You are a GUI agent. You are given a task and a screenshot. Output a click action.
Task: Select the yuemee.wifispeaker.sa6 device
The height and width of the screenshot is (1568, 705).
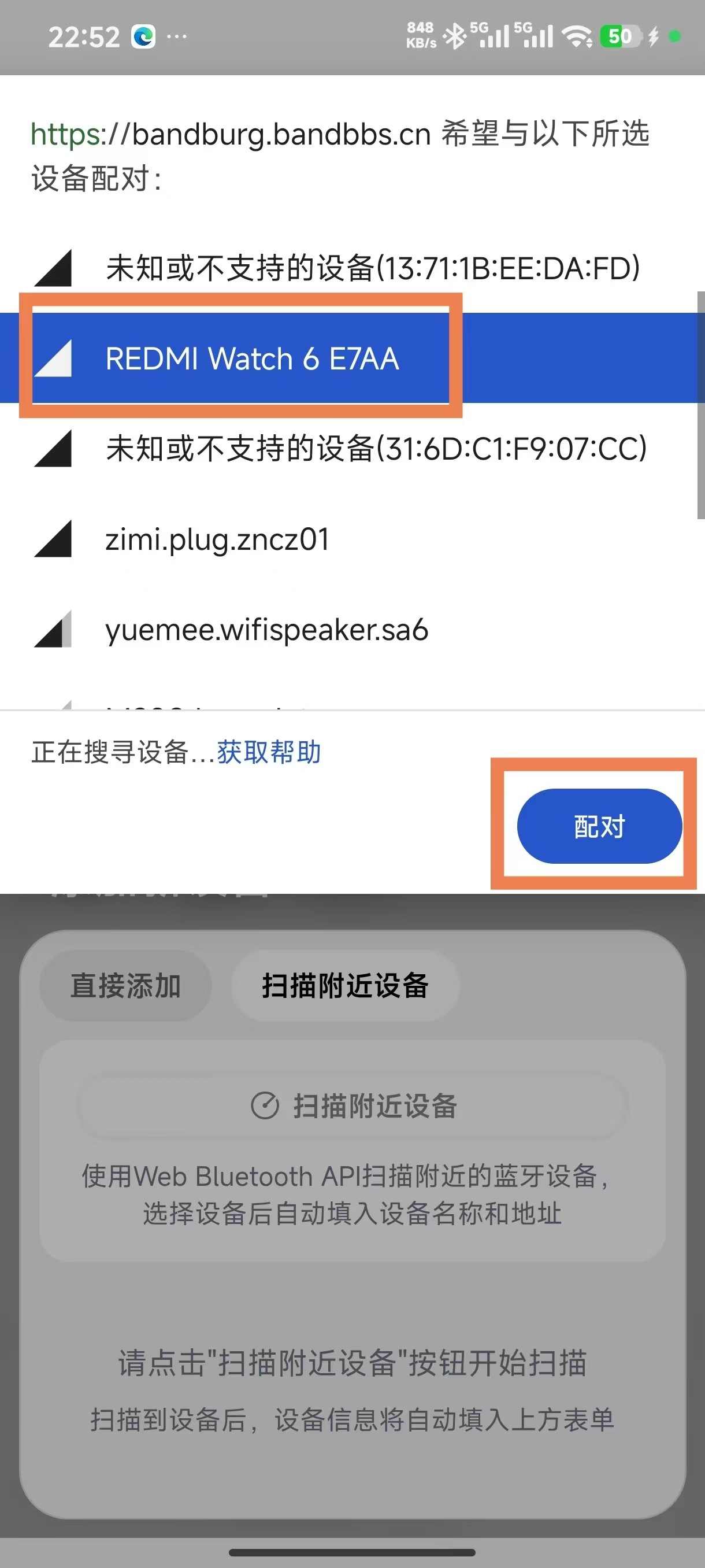point(266,630)
